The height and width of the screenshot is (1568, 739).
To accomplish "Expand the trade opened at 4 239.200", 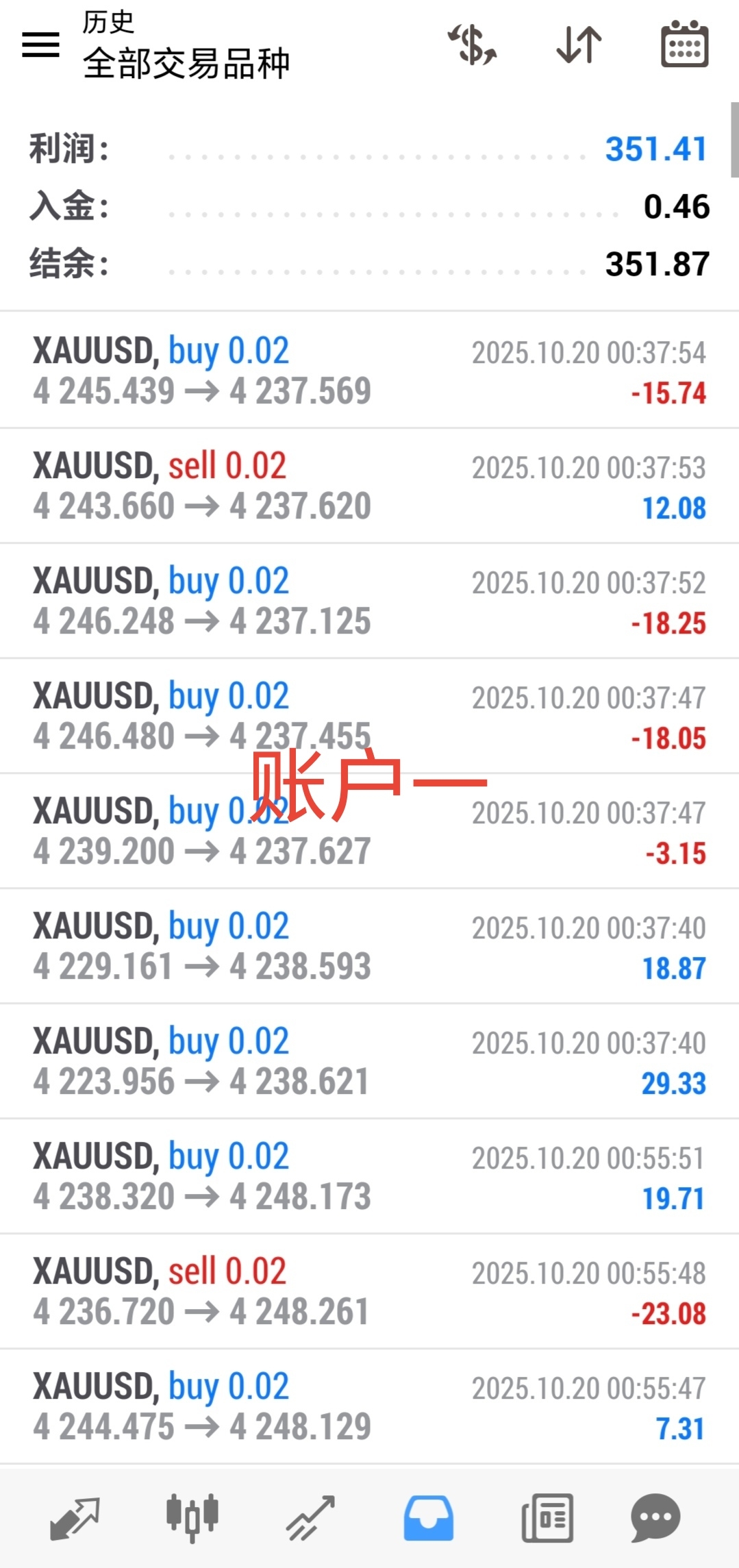I will tap(369, 831).
